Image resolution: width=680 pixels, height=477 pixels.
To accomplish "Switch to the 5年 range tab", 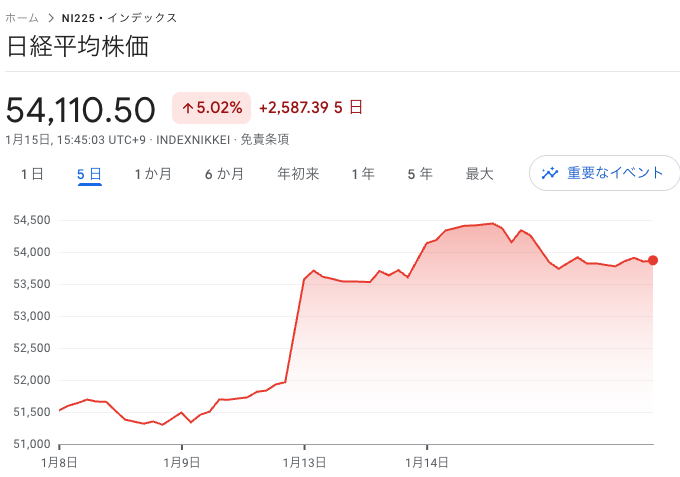I will pyautogui.click(x=420, y=174).
